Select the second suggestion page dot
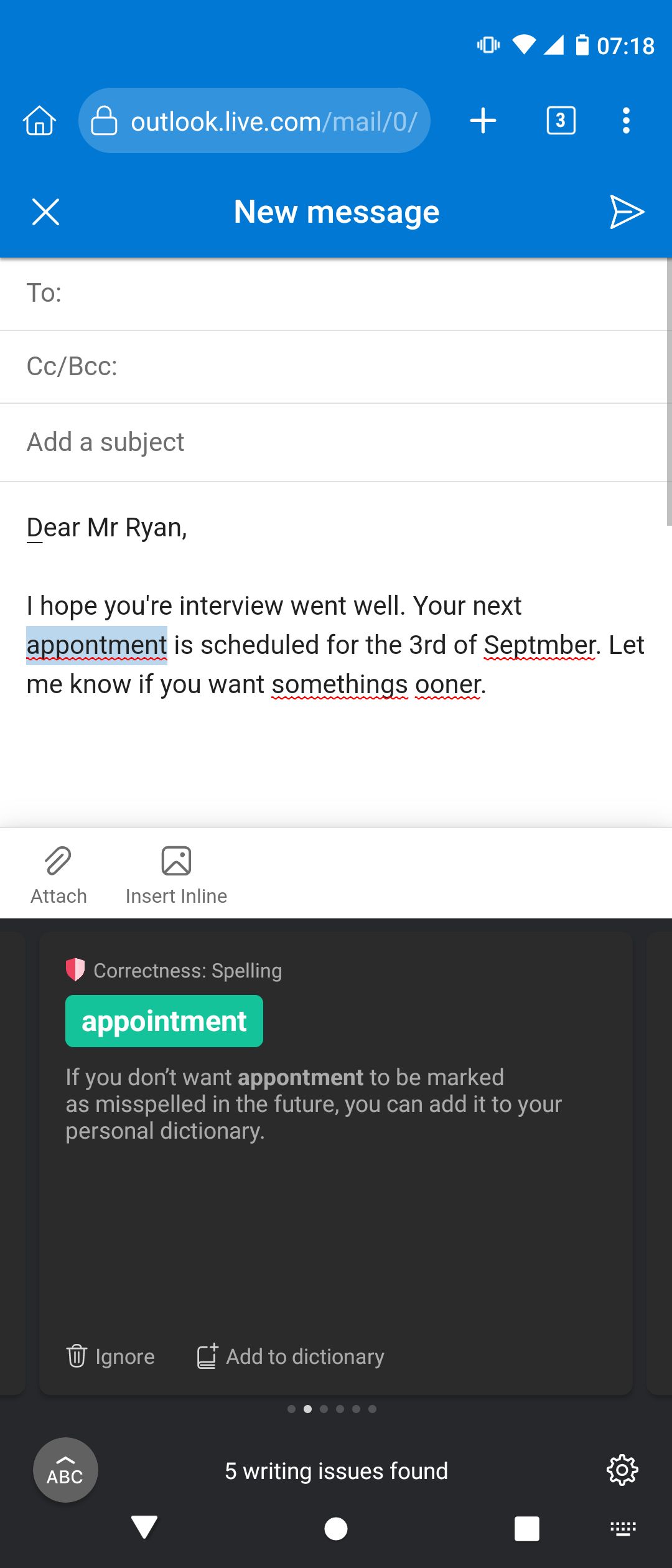The image size is (672, 1568). [307, 1410]
